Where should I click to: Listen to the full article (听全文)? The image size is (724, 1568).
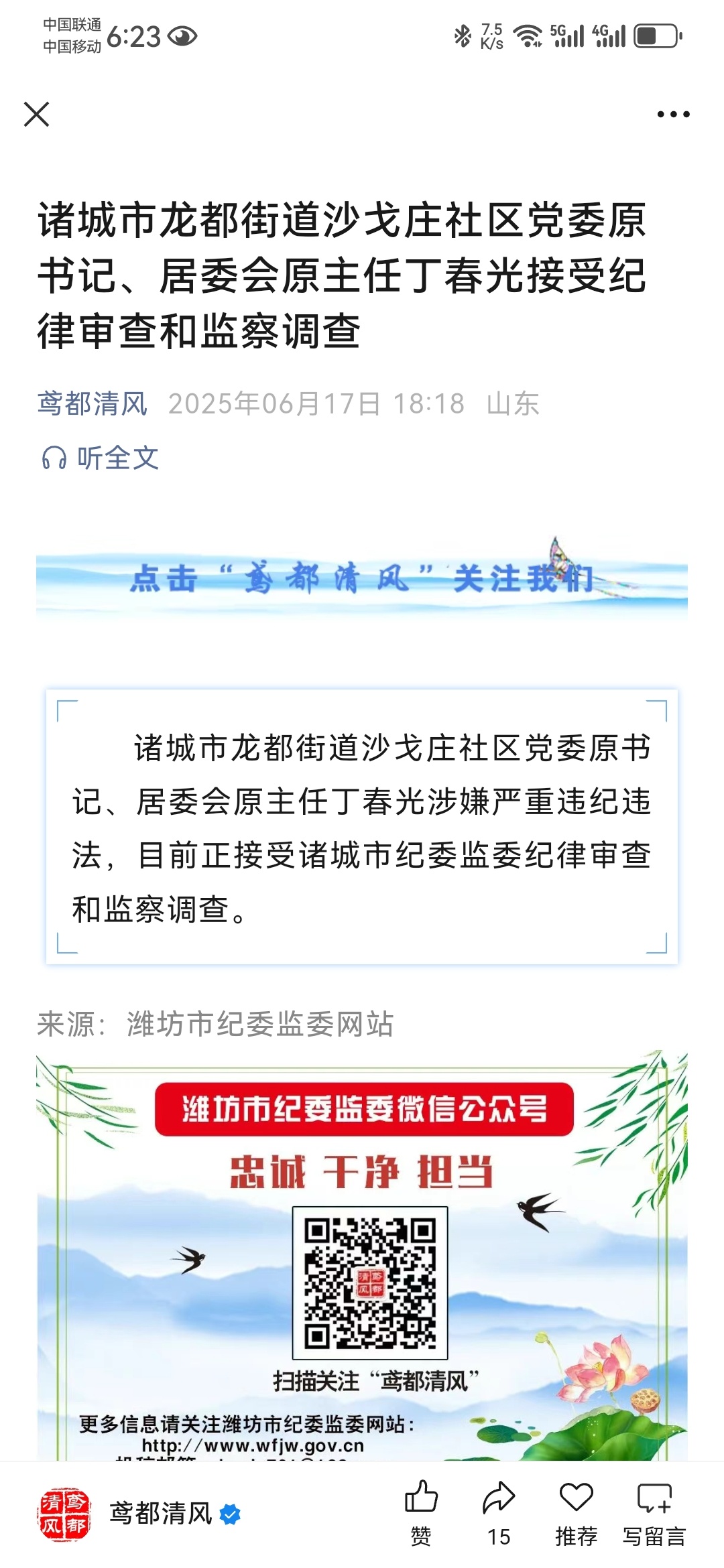pos(101,459)
